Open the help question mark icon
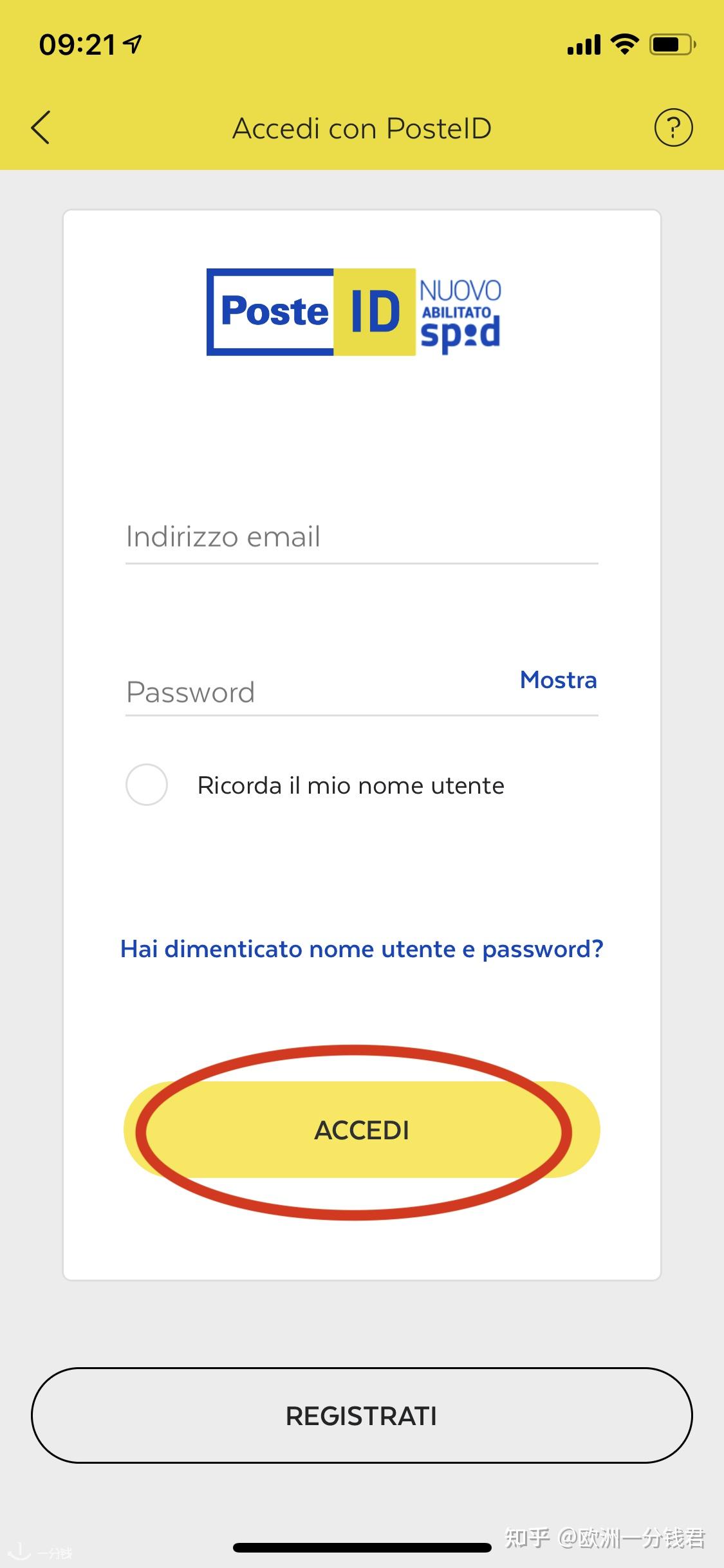This screenshot has height=1568, width=724. click(x=673, y=127)
